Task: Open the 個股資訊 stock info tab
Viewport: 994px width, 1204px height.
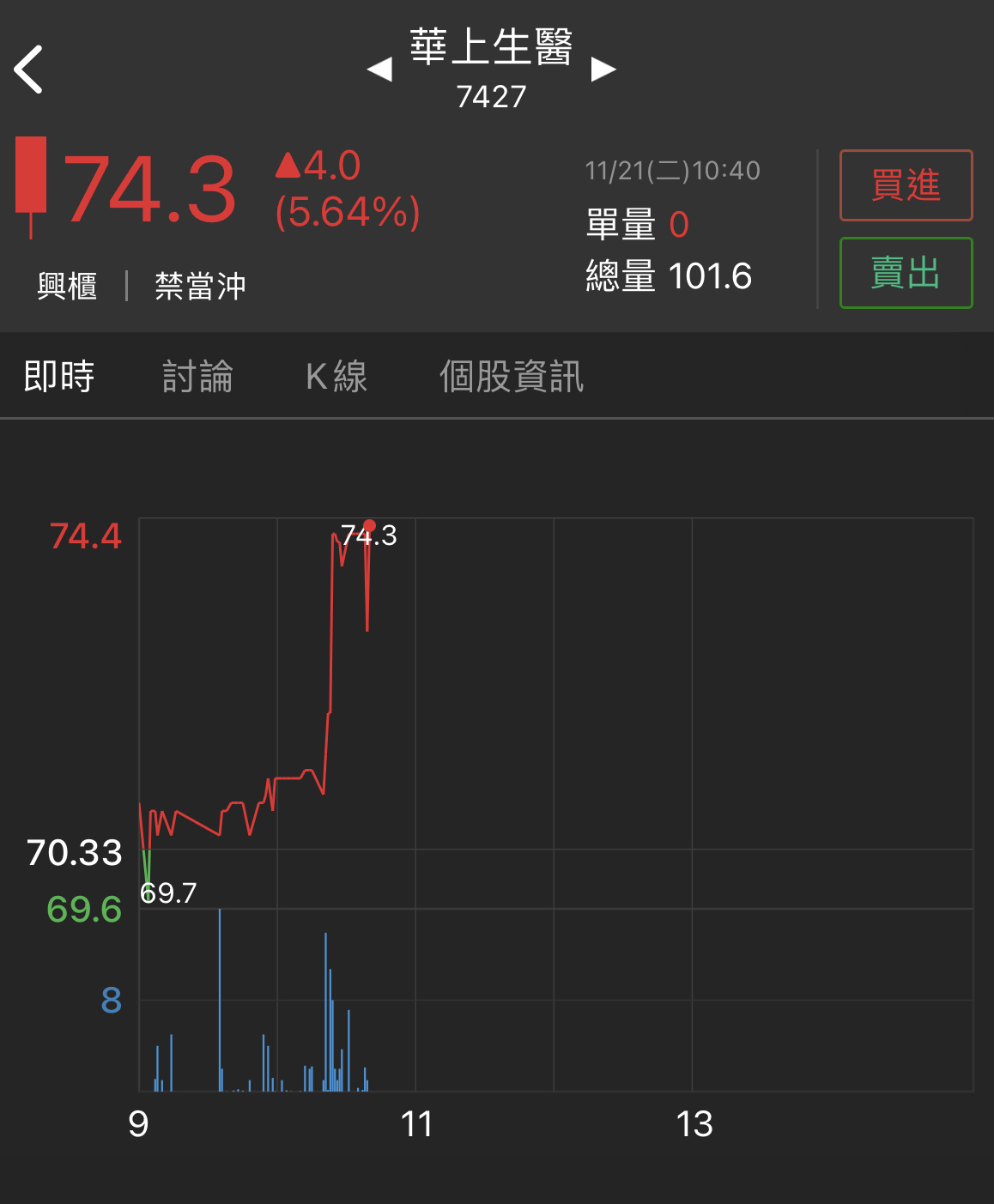Action: pos(512,377)
